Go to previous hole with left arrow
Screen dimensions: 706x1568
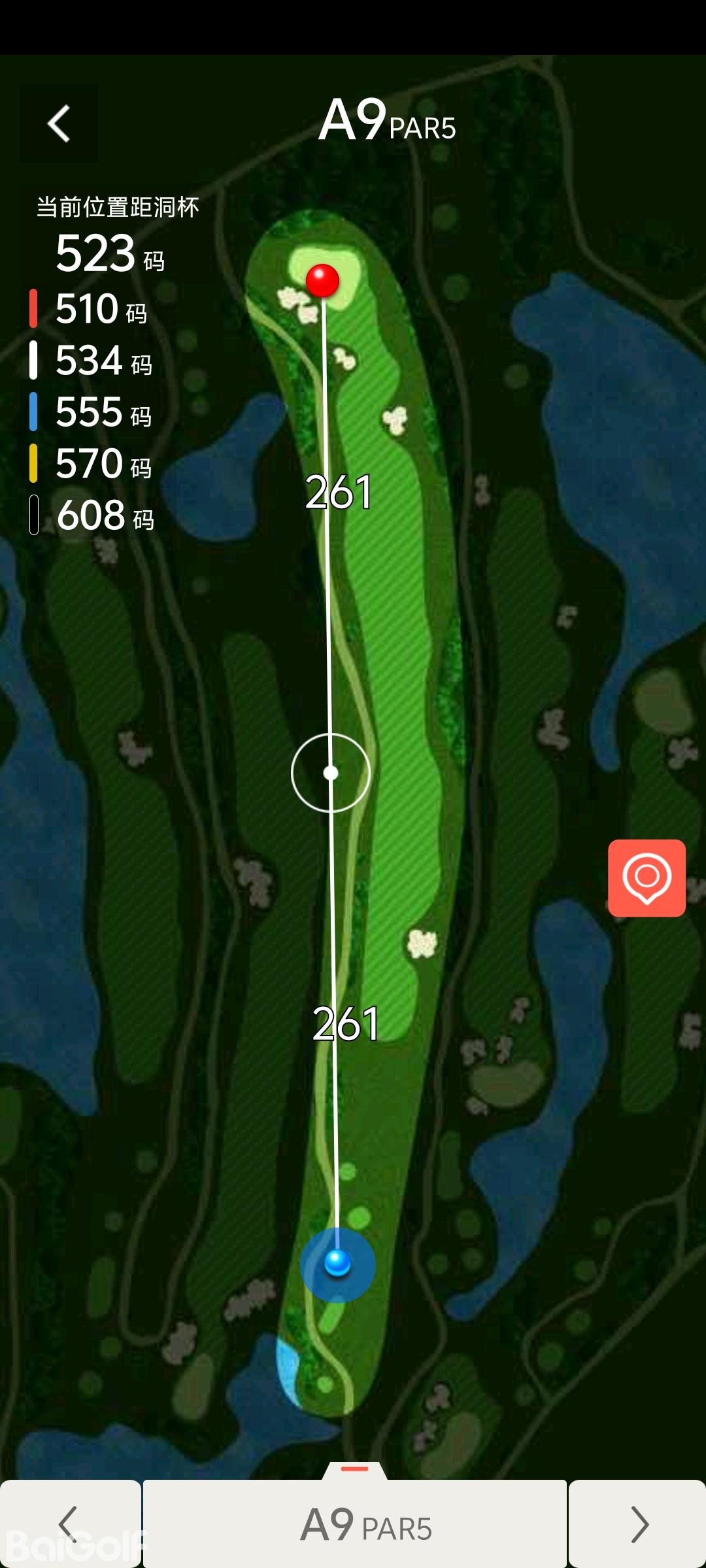(x=69, y=1524)
